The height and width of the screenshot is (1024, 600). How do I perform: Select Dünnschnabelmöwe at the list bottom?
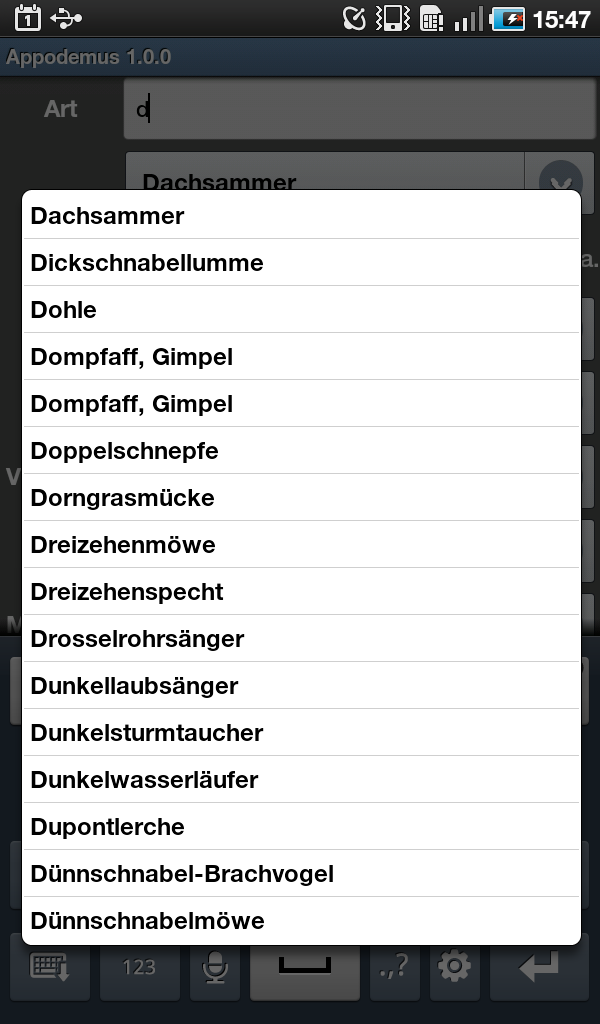pos(301,921)
